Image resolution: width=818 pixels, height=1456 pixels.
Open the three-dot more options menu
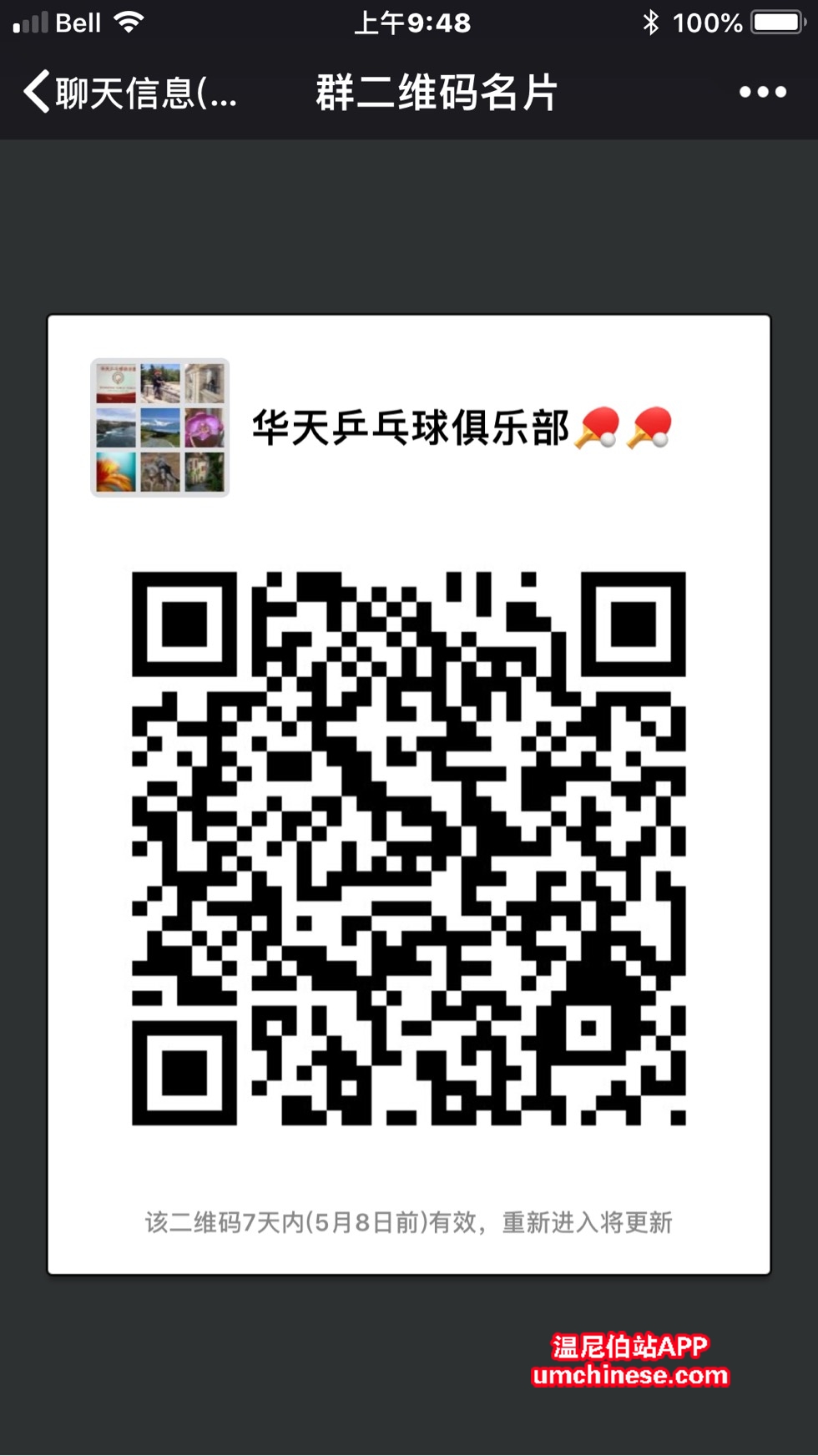pos(762,92)
